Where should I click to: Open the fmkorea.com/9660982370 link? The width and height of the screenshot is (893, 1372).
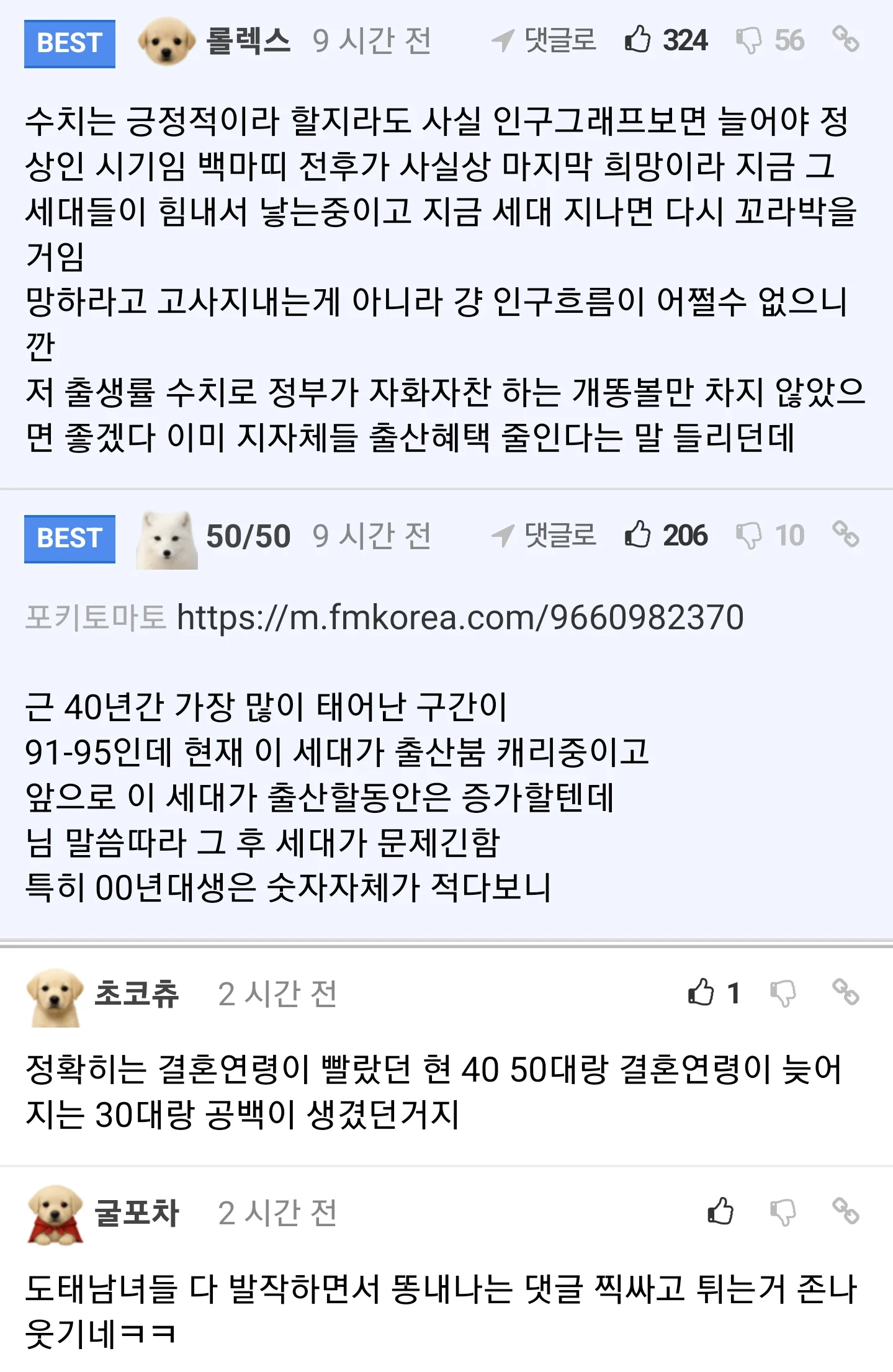[460, 617]
